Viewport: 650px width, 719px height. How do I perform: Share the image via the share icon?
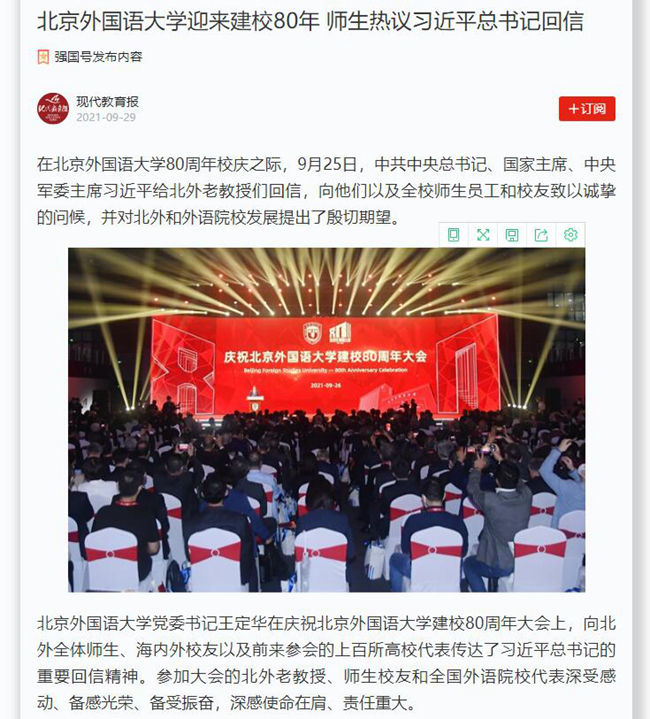click(x=541, y=235)
